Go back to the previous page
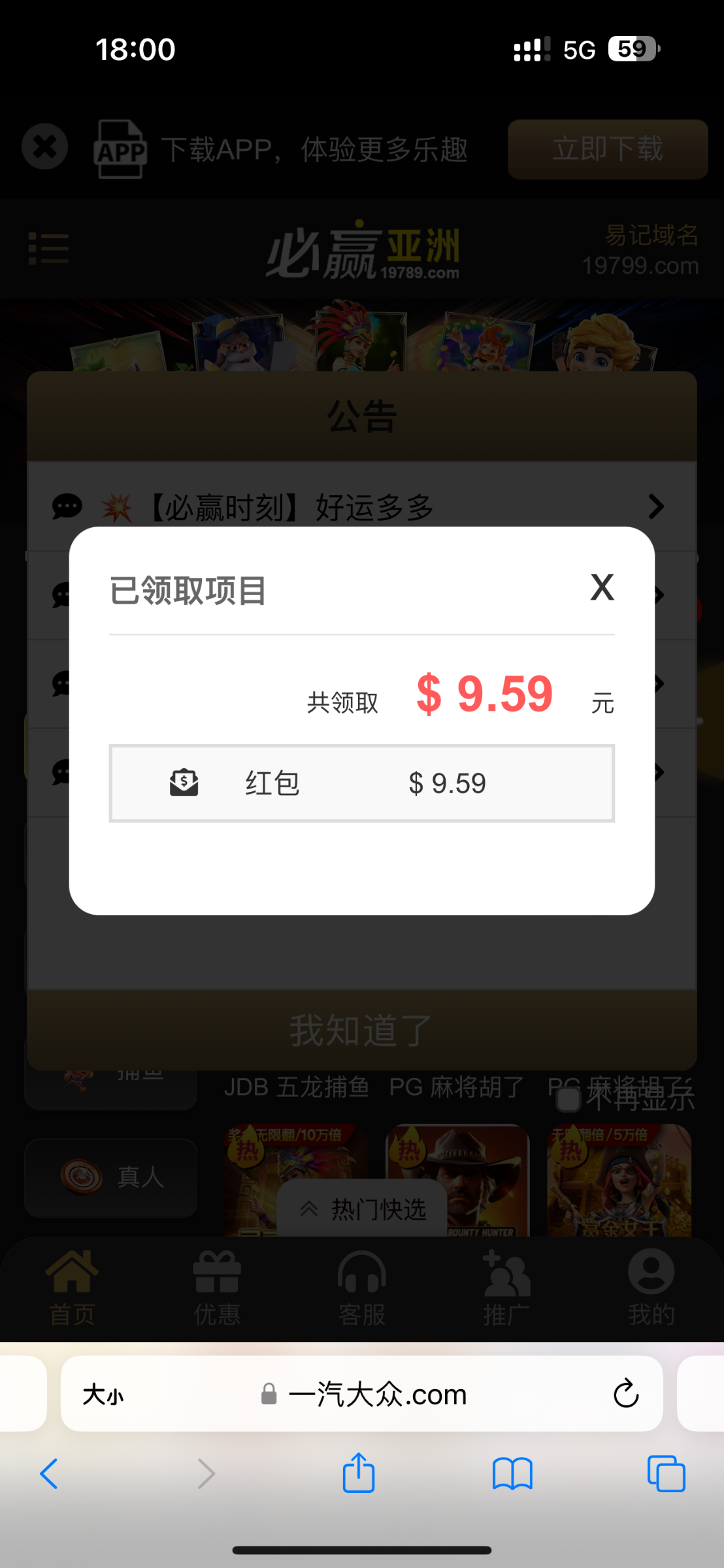 [49, 1474]
